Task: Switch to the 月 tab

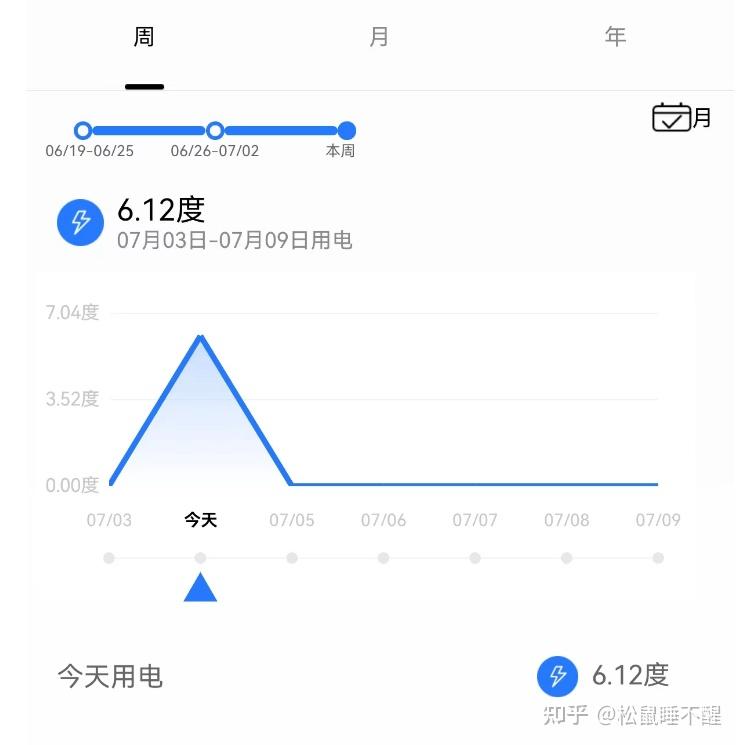Action: 379,38
